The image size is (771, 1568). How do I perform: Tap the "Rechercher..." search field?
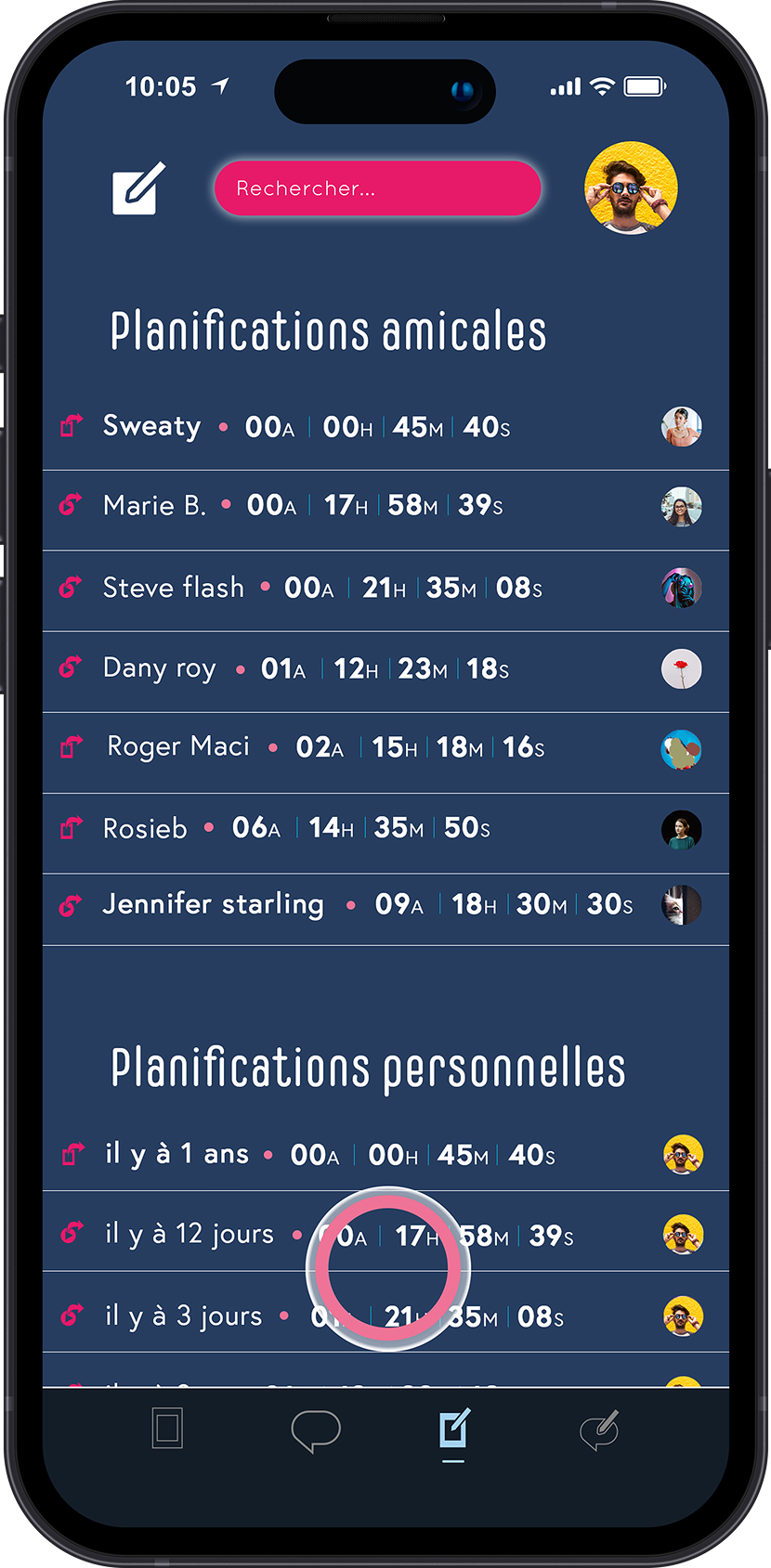[377, 188]
